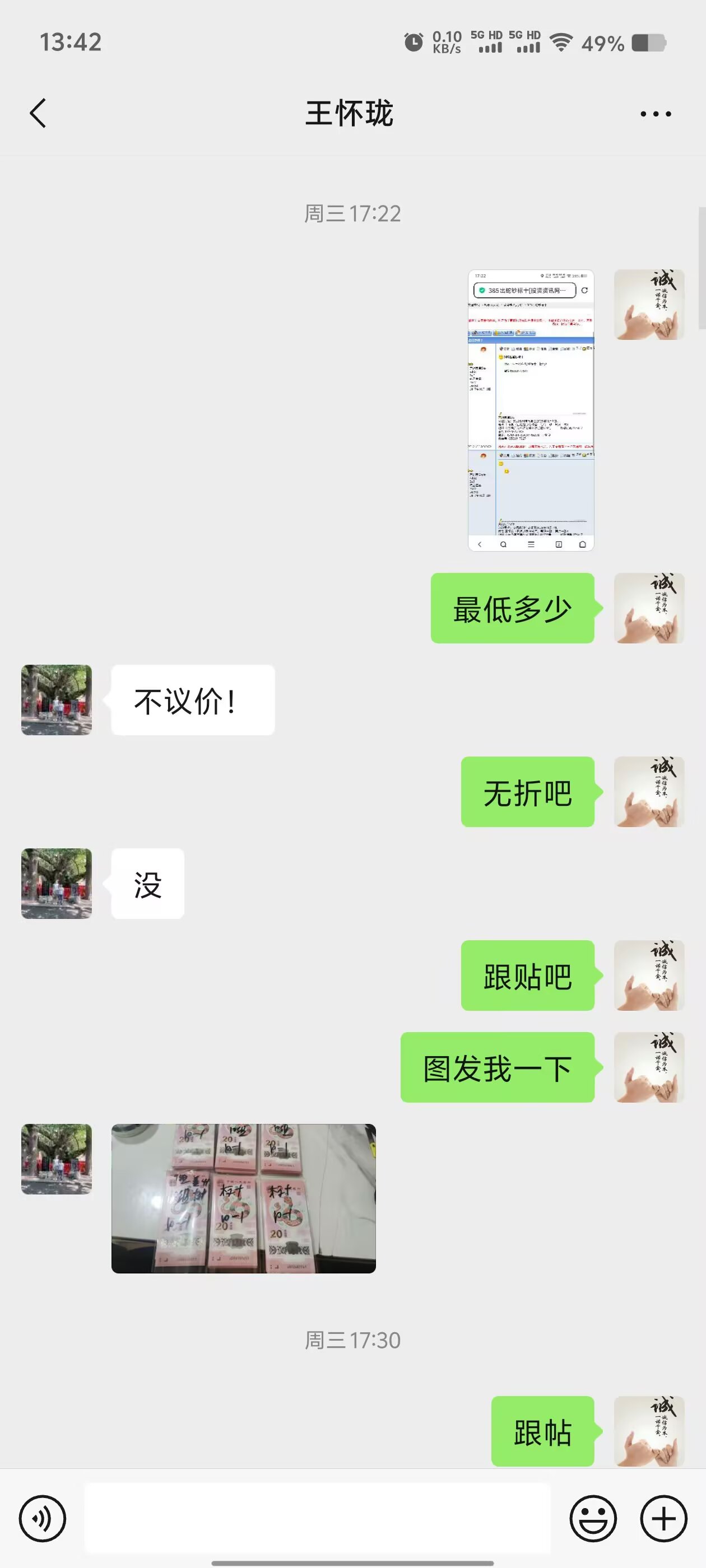View the received banknotes photo
The height and width of the screenshot is (1568, 706).
[244, 1198]
